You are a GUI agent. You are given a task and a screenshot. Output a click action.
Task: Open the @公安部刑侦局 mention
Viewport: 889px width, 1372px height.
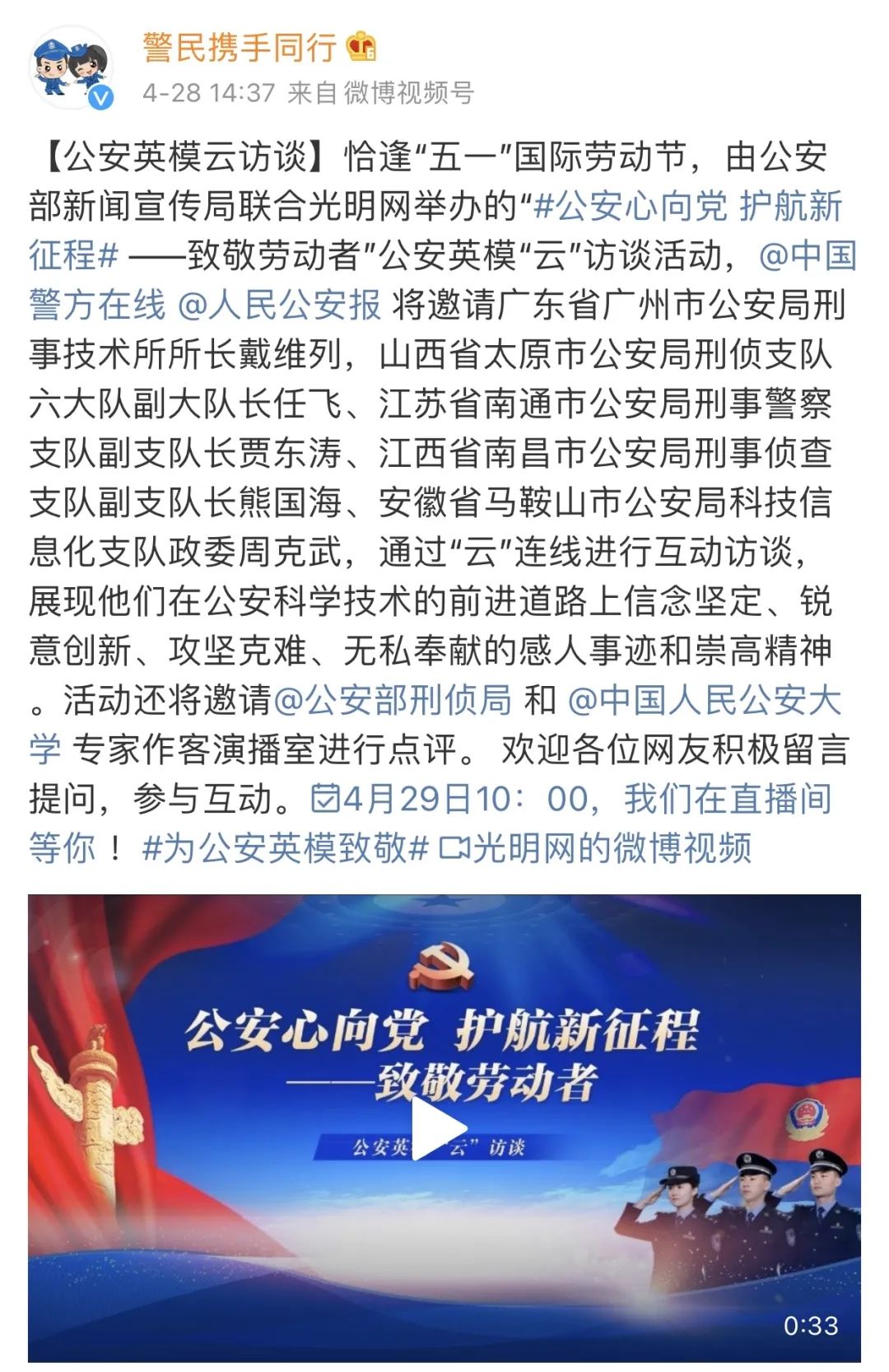392,700
